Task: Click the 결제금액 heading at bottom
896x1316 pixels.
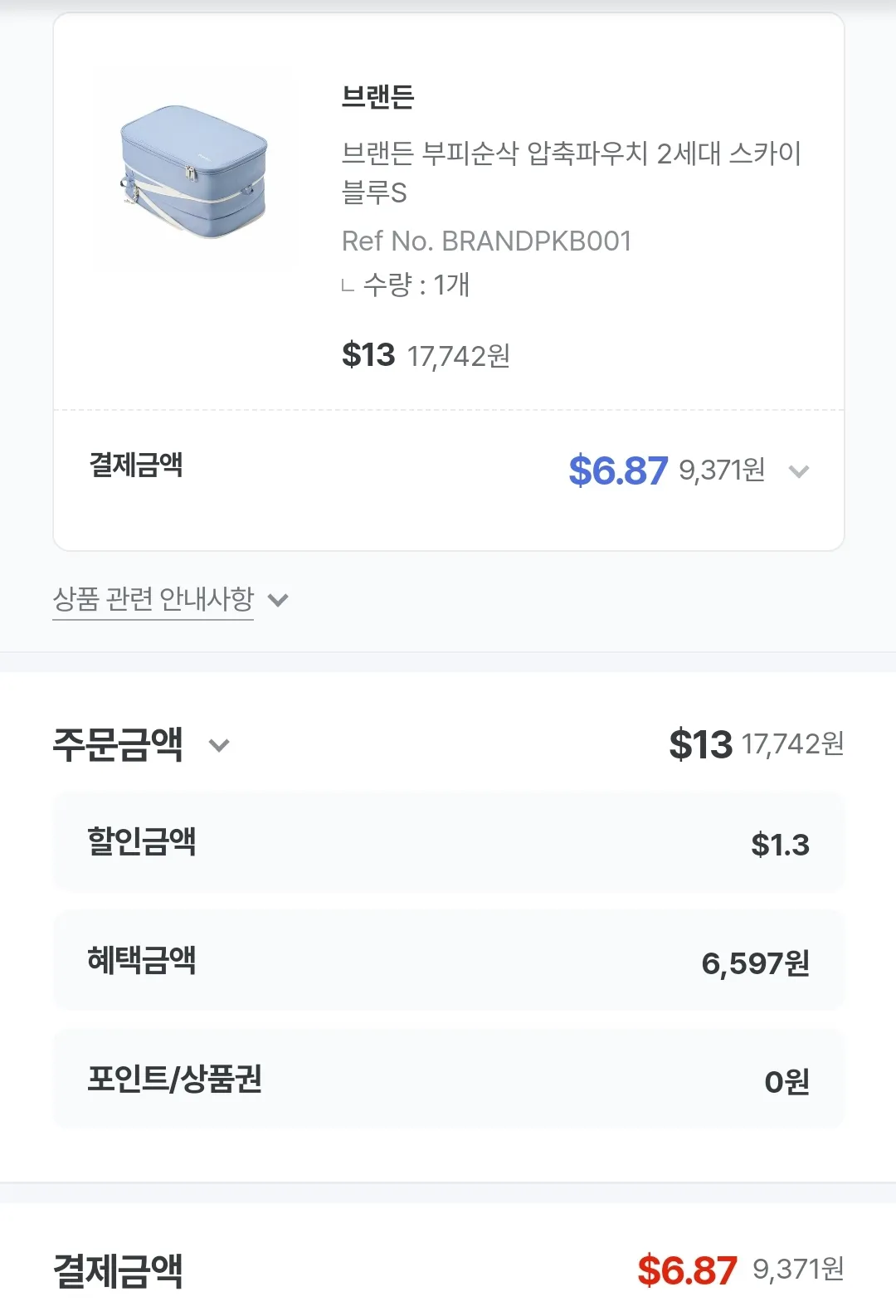Action: [x=116, y=1267]
